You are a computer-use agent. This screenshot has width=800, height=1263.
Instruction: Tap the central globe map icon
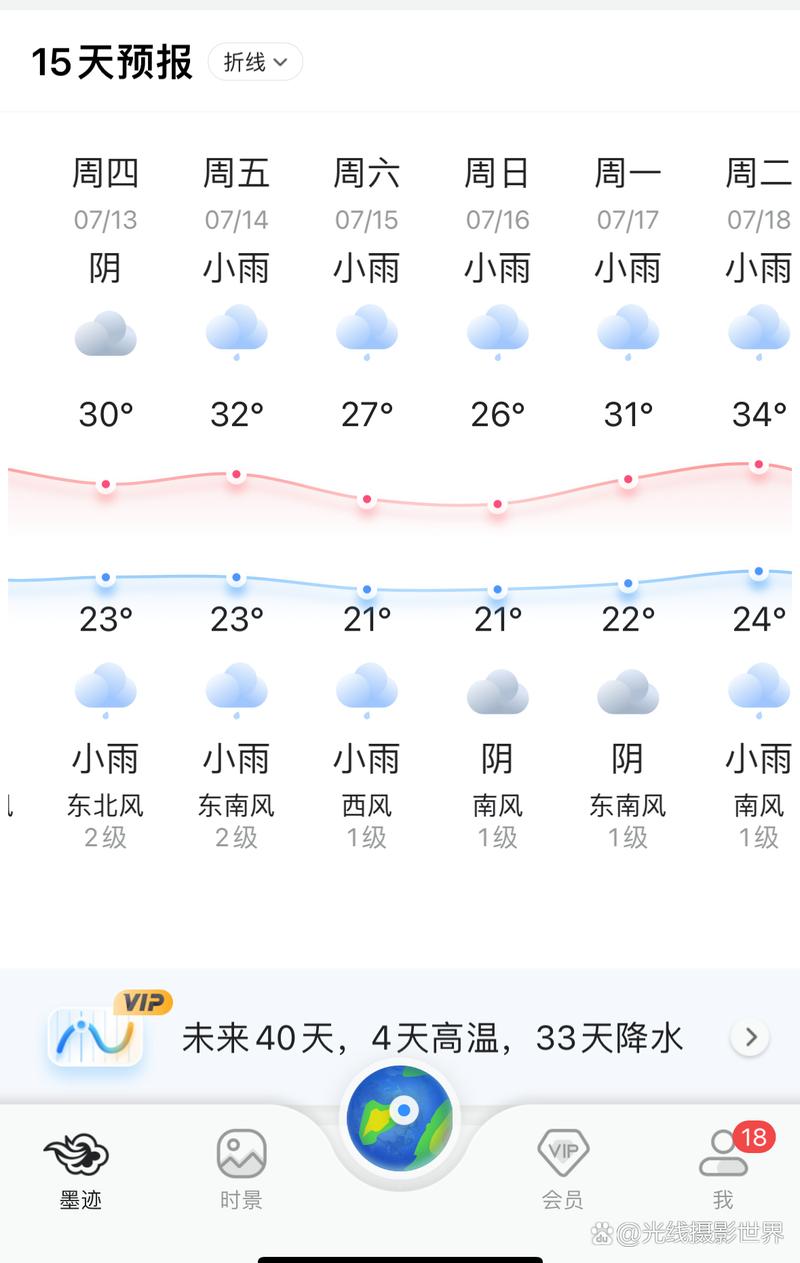coord(399,1117)
